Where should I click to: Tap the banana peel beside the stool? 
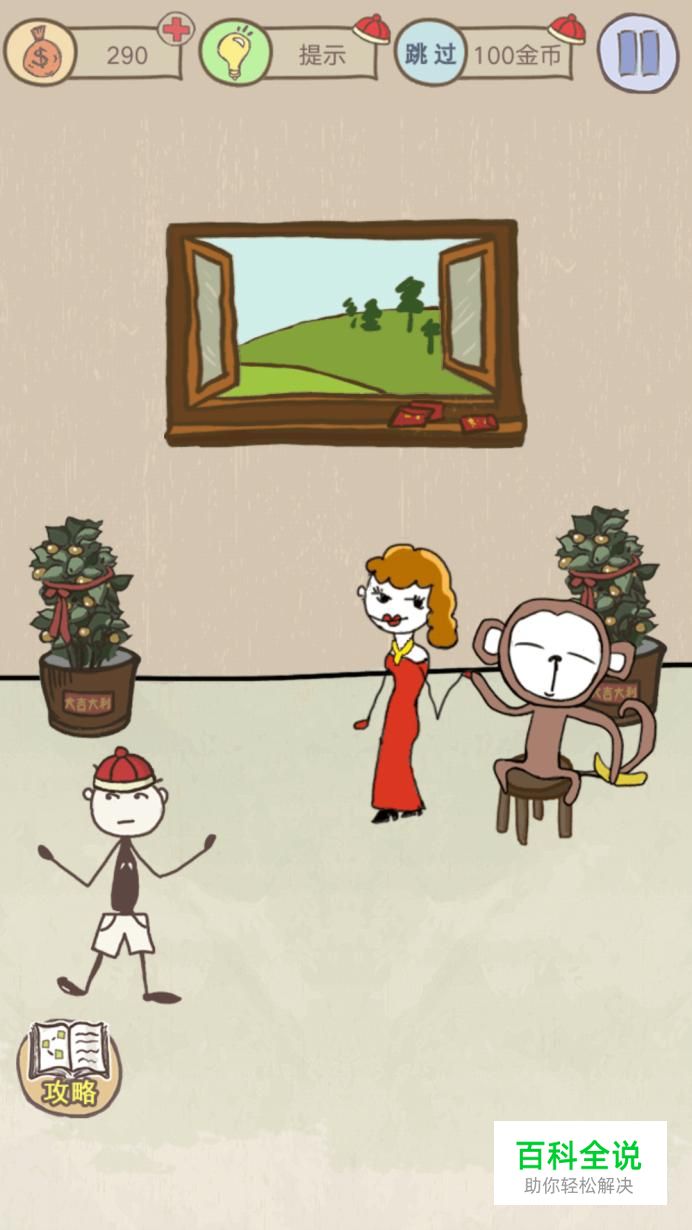pyautogui.click(x=618, y=768)
